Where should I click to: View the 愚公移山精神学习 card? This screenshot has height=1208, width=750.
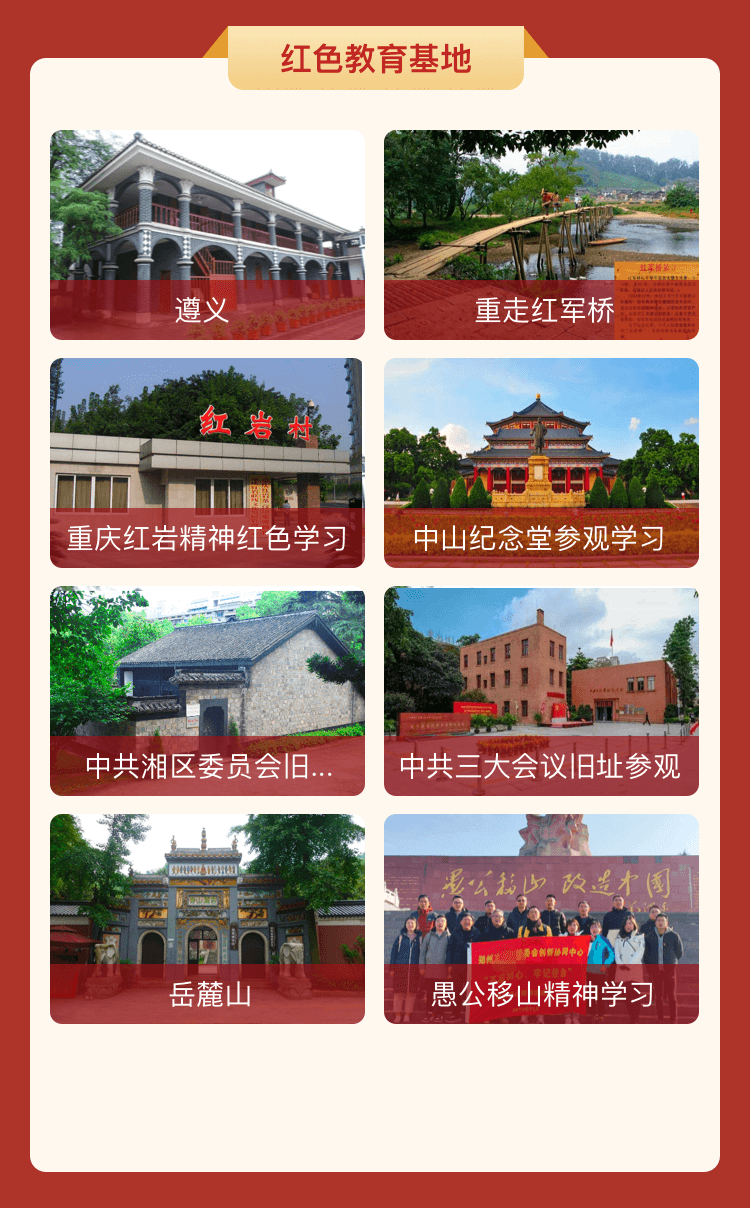(541, 919)
